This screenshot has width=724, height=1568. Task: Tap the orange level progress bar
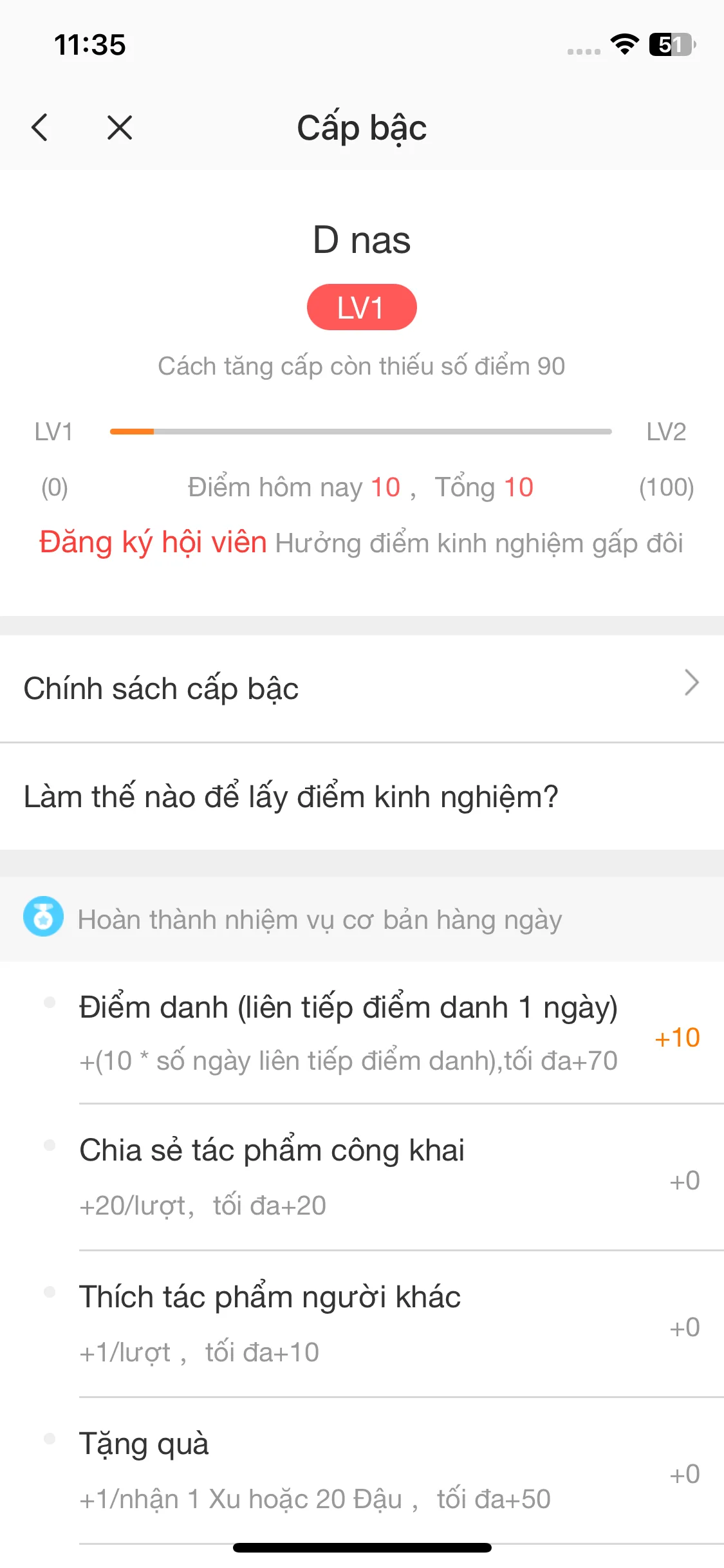(x=132, y=431)
